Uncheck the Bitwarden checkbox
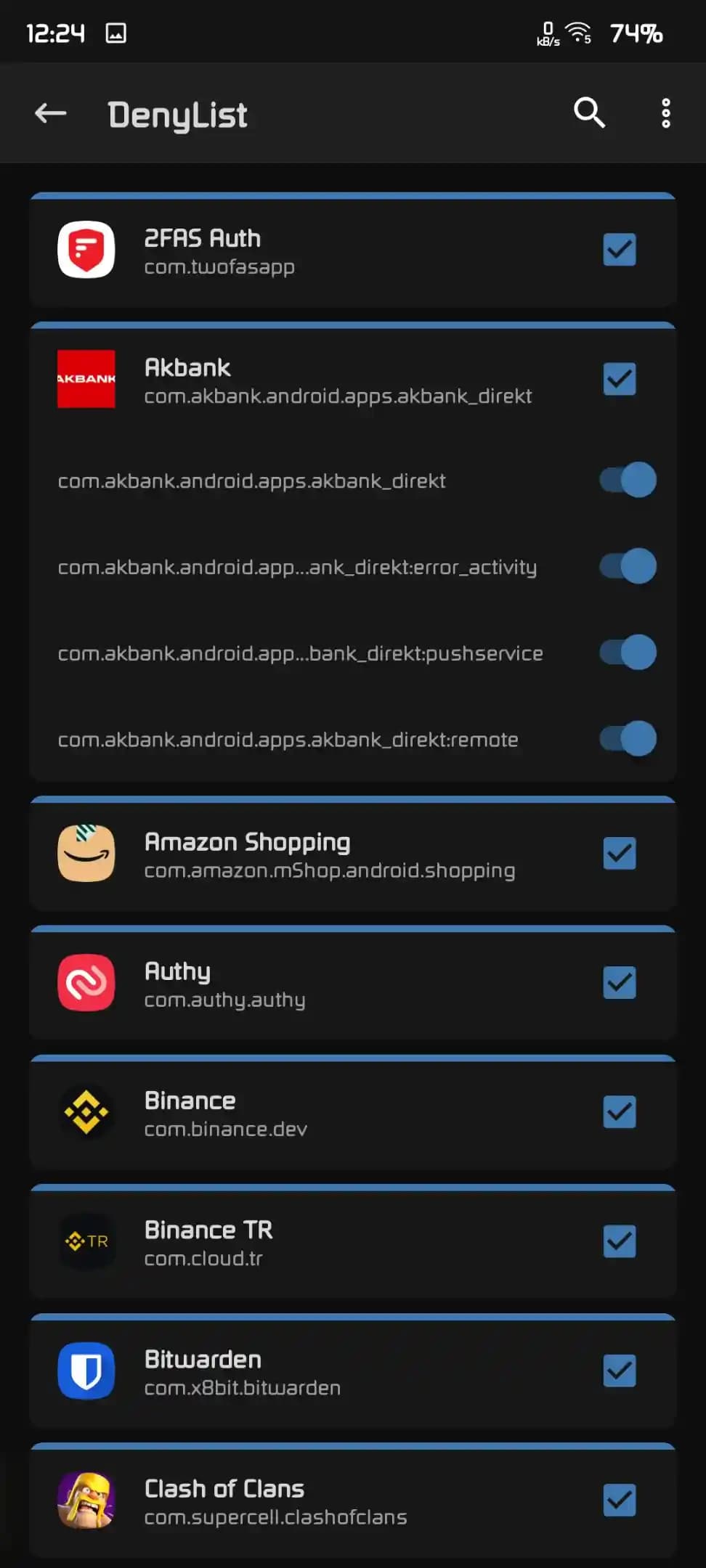Image resolution: width=706 pixels, height=1568 pixels. [x=619, y=1371]
